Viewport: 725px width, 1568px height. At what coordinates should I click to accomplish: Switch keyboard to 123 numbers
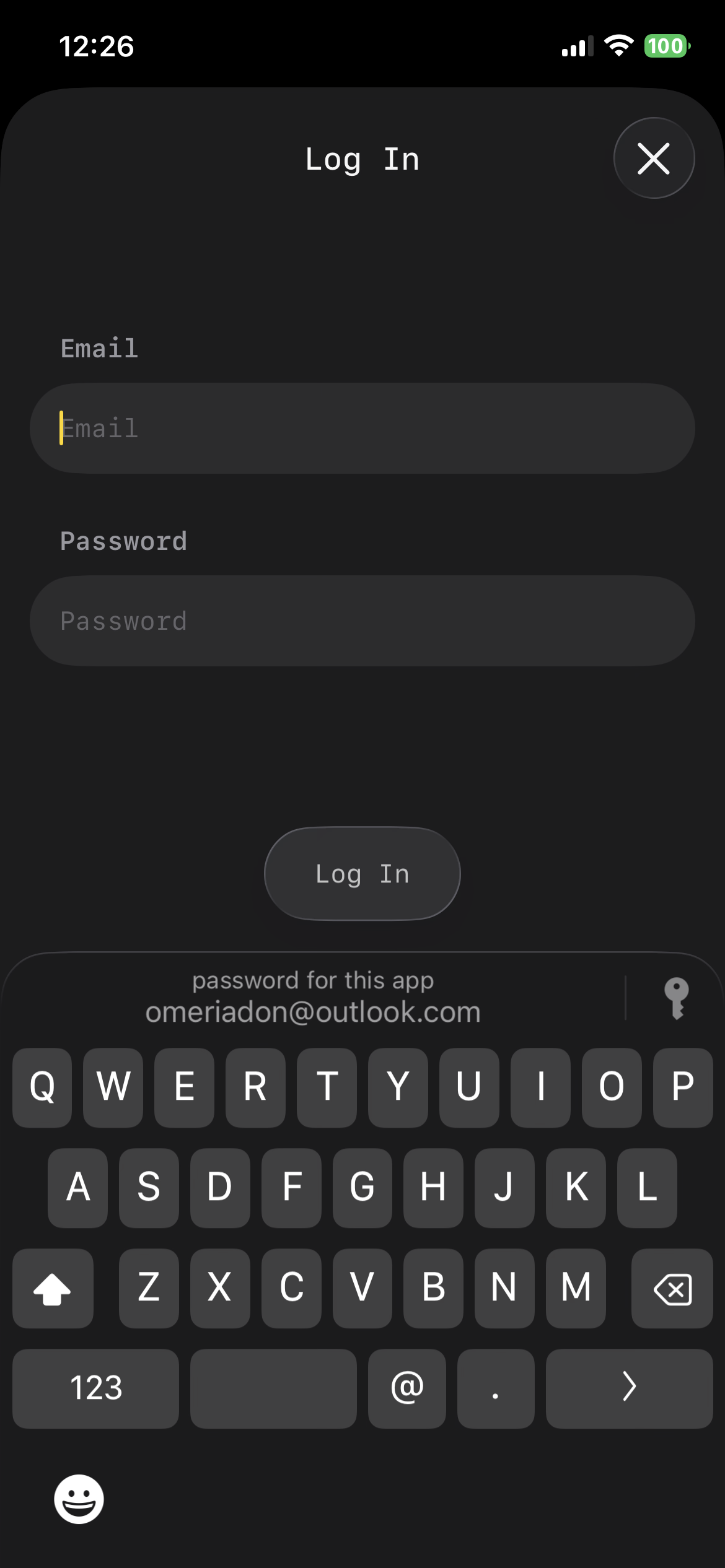pos(95,1388)
